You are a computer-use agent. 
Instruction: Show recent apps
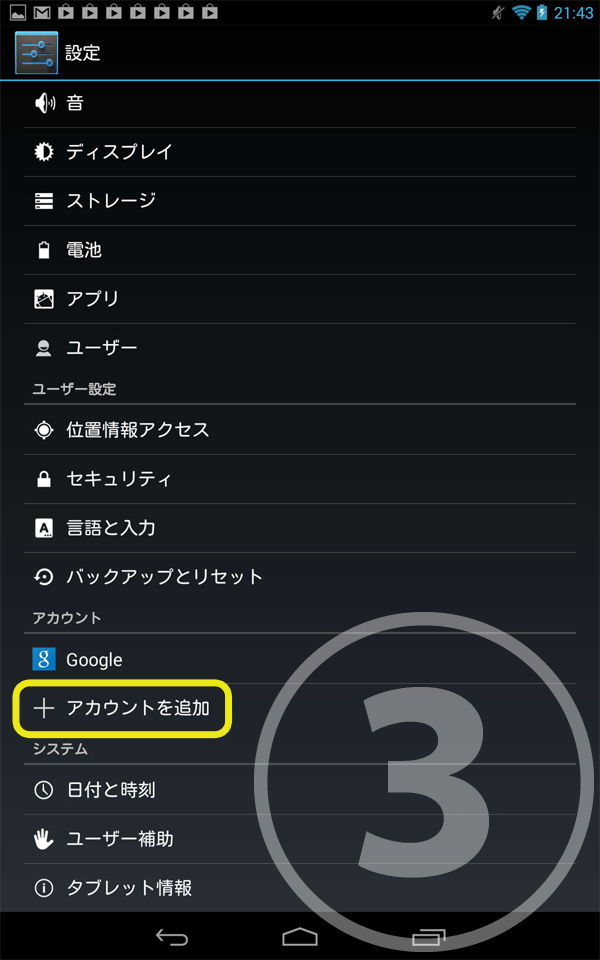428,937
